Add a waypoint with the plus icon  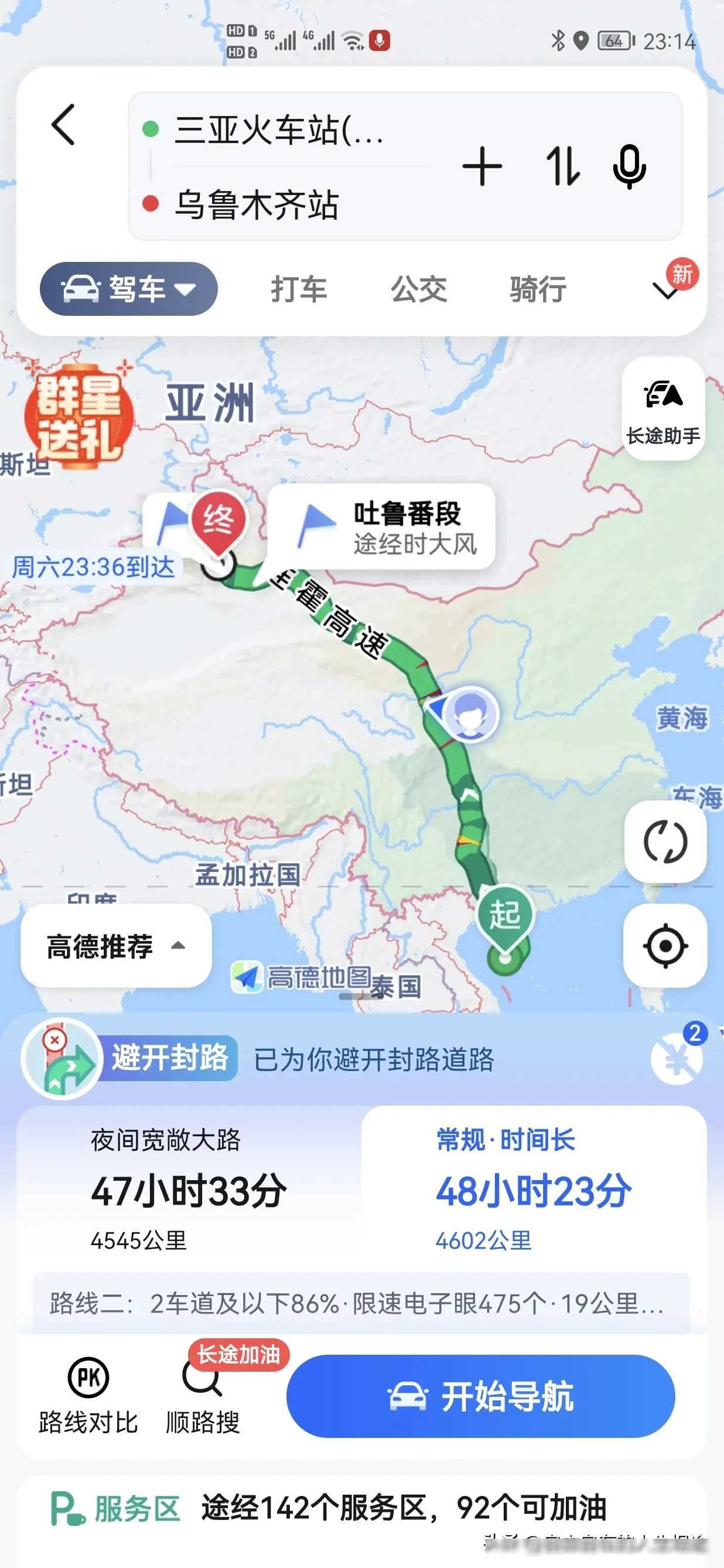click(482, 166)
